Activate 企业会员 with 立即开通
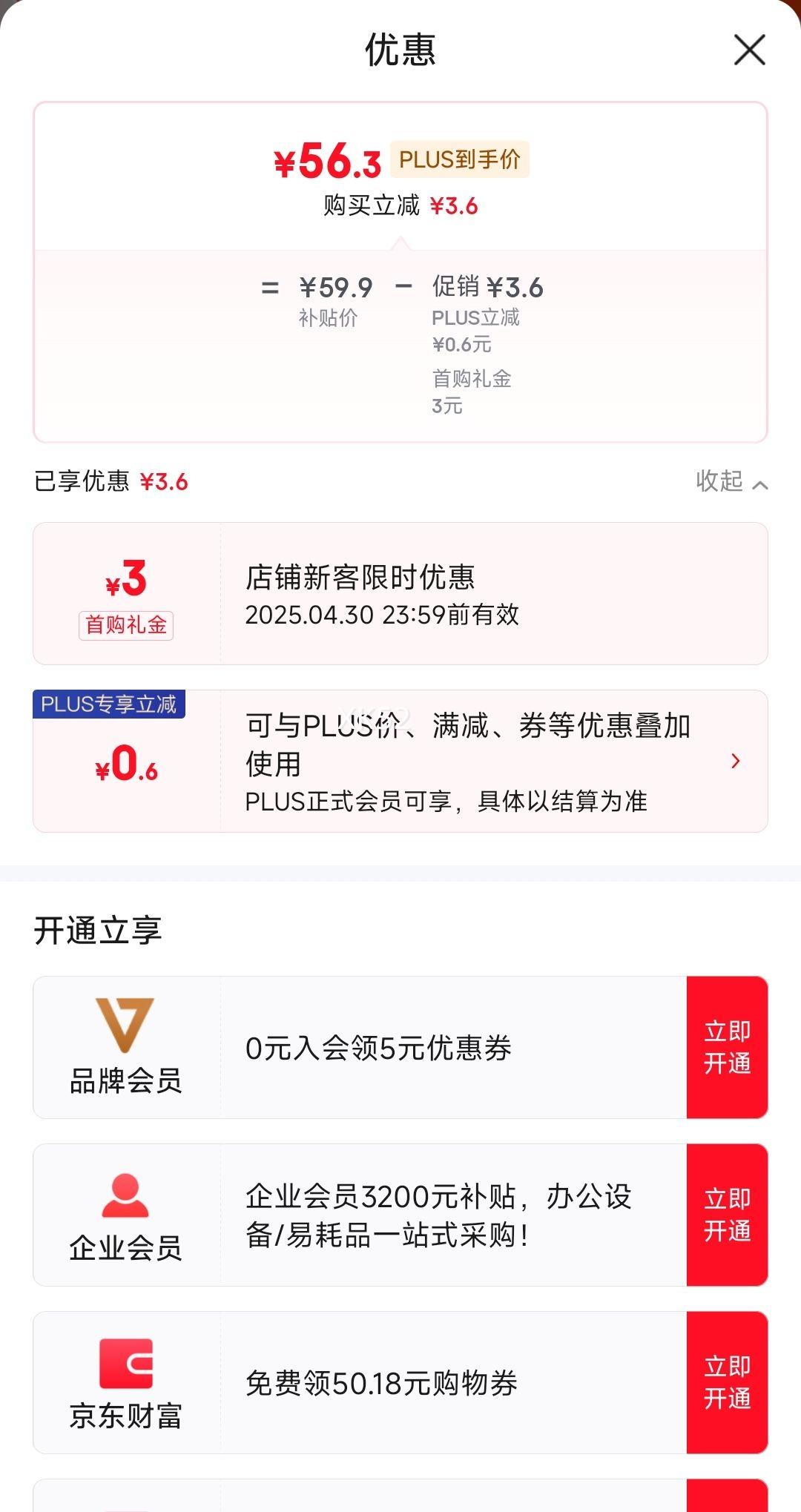The image size is (801, 1512). tap(727, 1215)
